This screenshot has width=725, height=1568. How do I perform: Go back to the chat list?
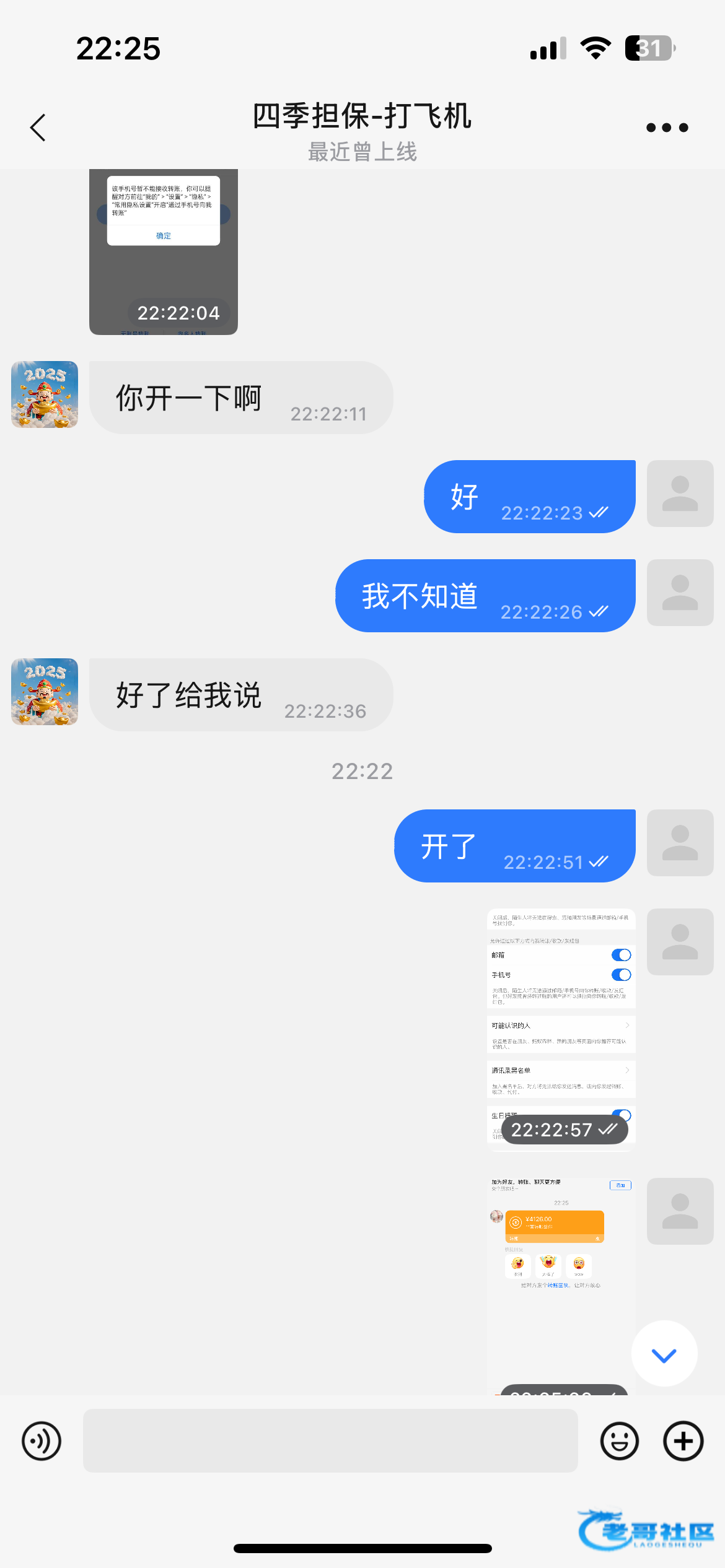38,128
